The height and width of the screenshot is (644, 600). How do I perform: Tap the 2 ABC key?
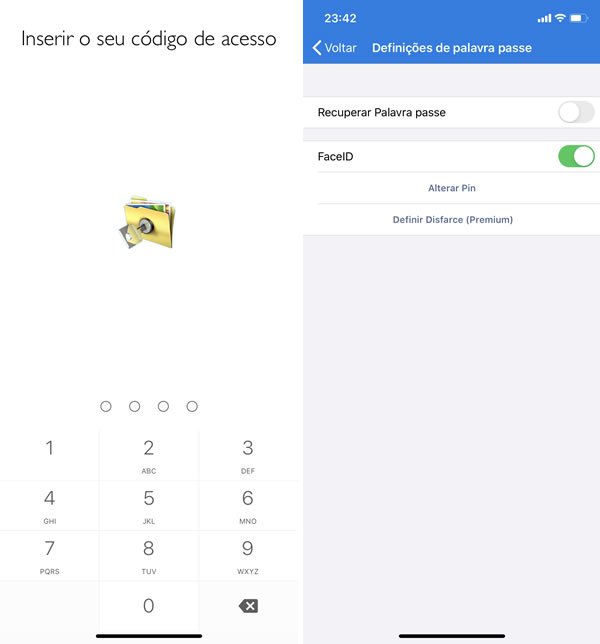pyautogui.click(x=149, y=454)
